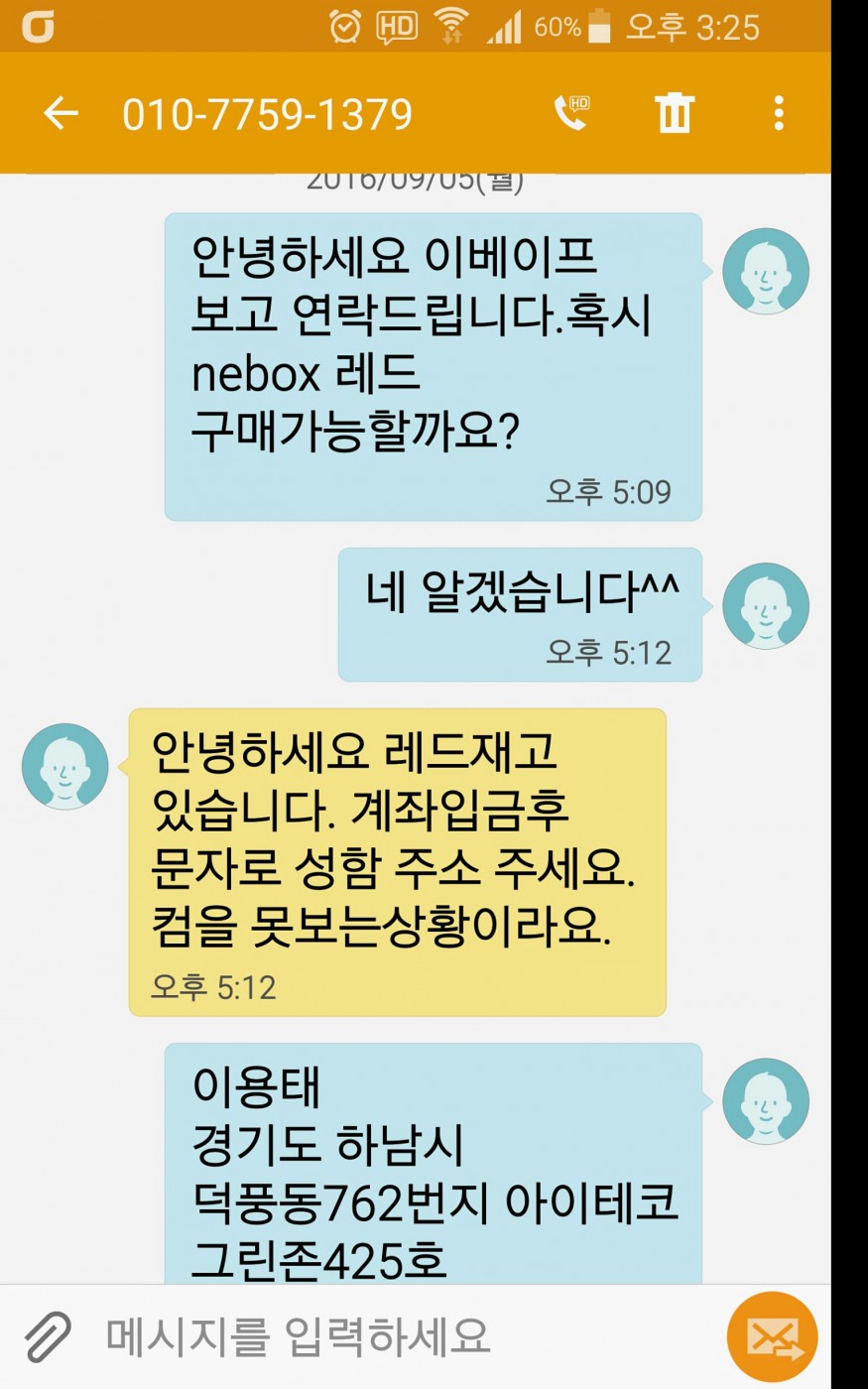The width and height of the screenshot is (868, 1389).
Task: Open the overflow menu
Action: [x=779, y=113]
